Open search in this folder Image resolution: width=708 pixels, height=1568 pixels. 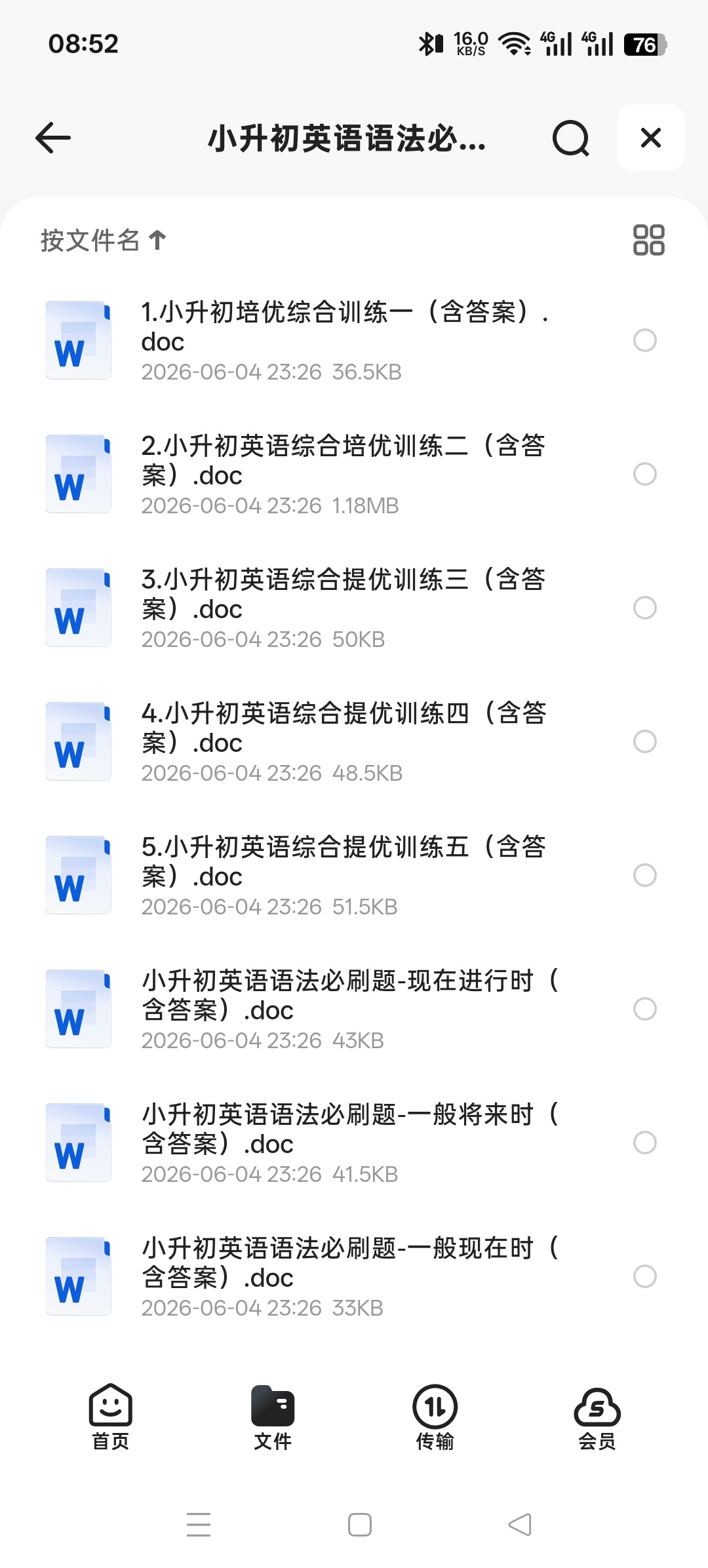571,138
